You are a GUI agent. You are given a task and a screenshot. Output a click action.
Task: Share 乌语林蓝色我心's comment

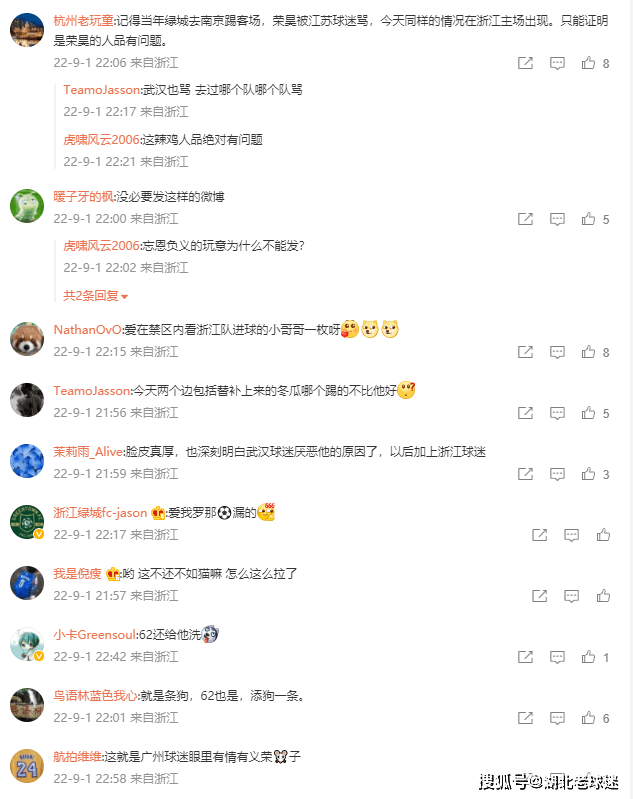526,718
